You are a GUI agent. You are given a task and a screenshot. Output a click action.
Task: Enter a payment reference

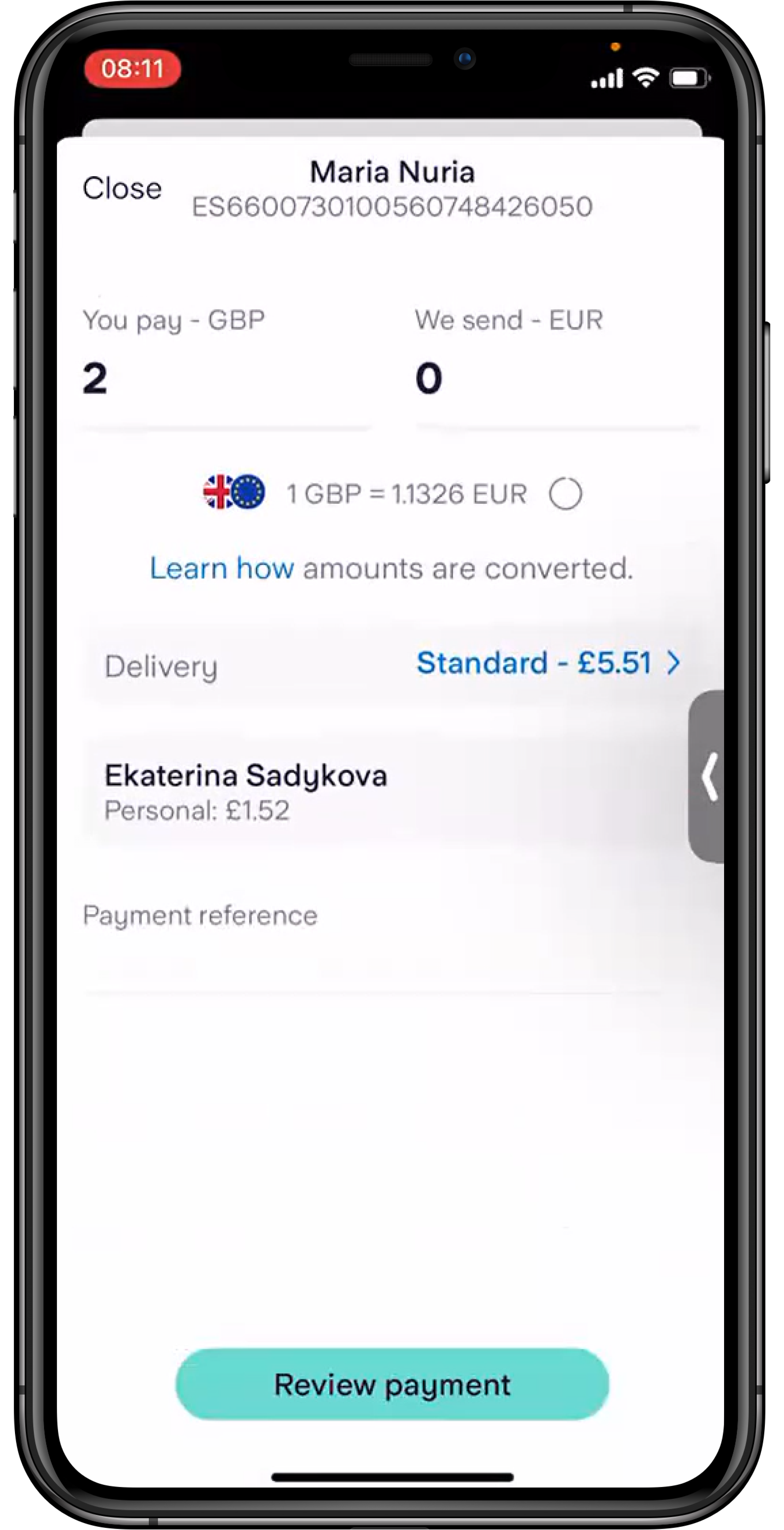click(x=374, y=962)
